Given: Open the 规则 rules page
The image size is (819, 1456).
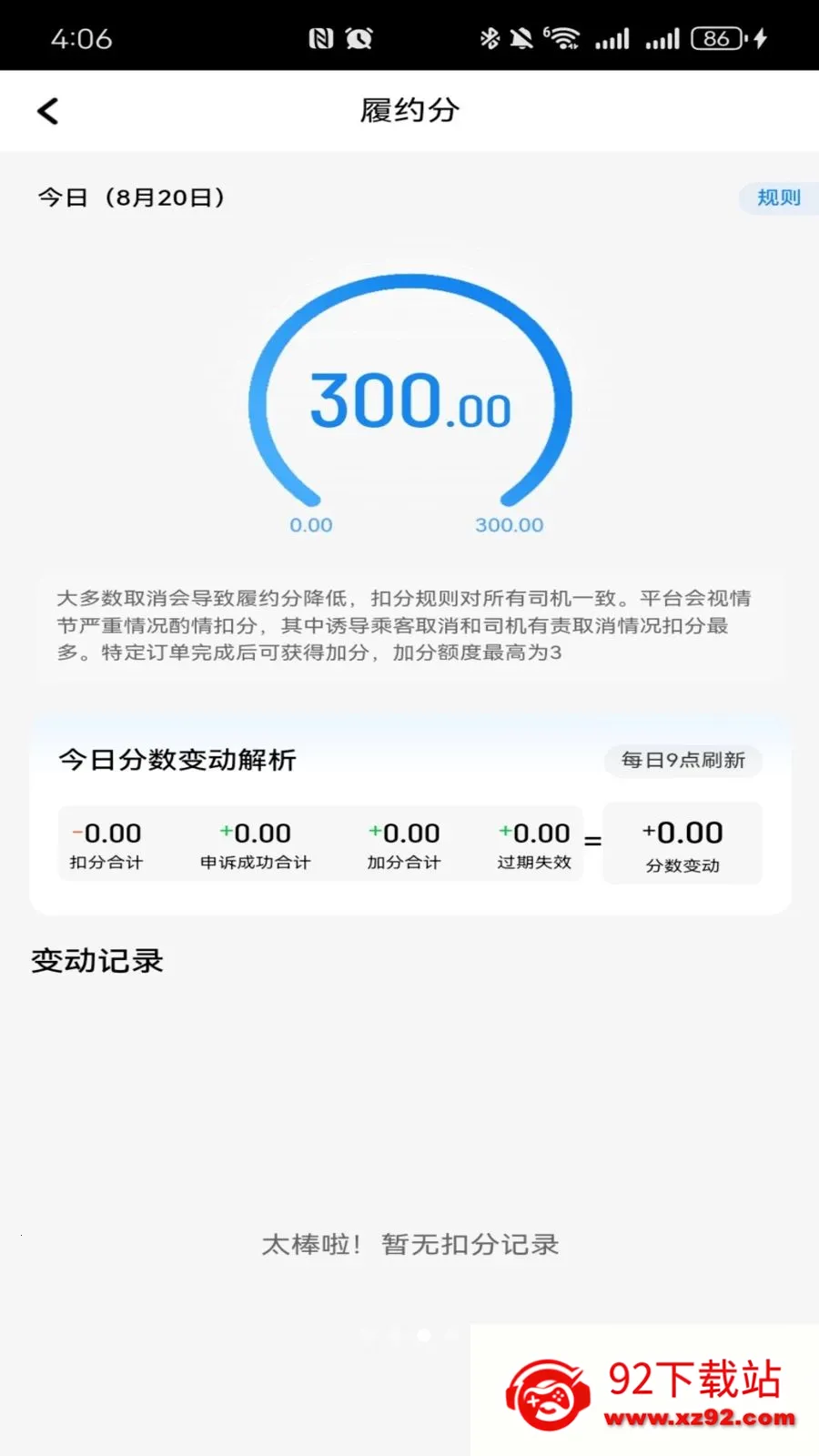Looking at the screenshot, I should point(779,197).
